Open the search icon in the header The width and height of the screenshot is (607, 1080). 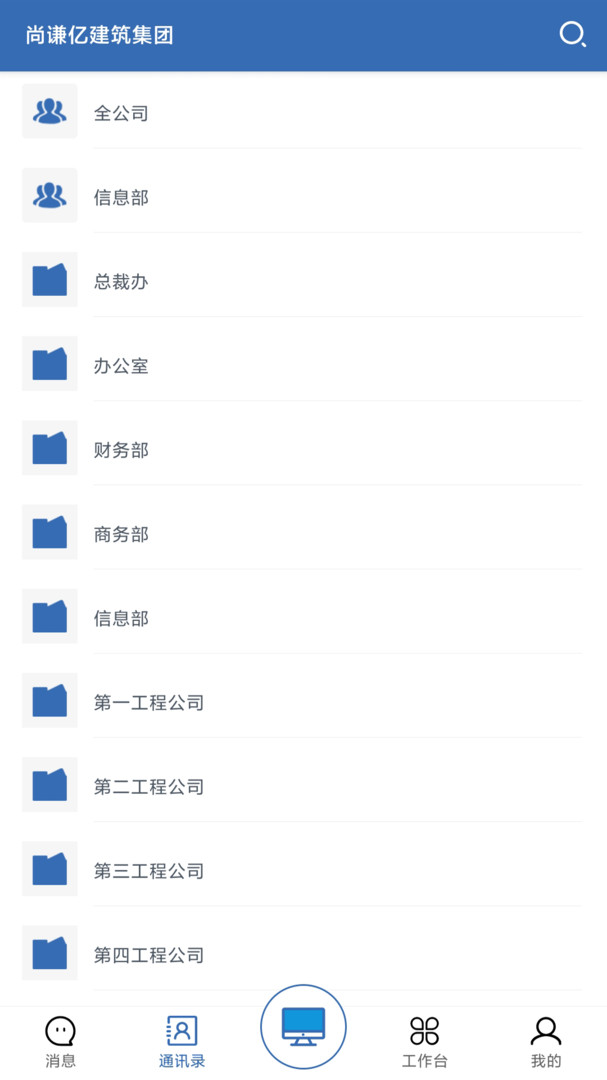(572, 35)
